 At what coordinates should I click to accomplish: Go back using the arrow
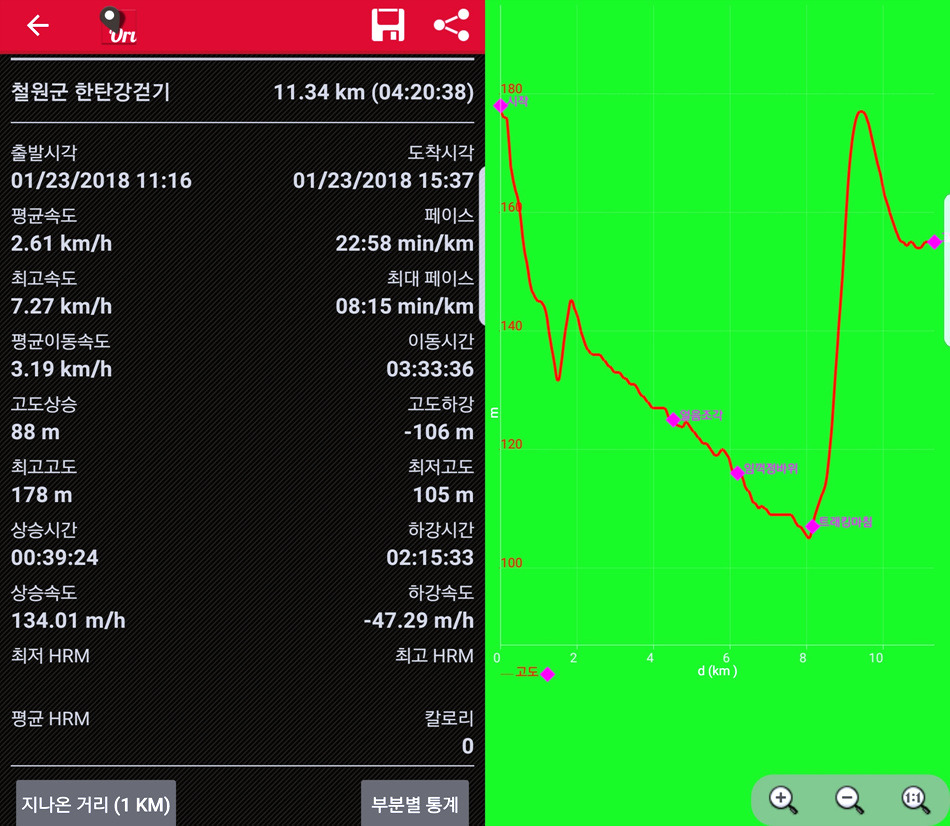click(38, 25)
